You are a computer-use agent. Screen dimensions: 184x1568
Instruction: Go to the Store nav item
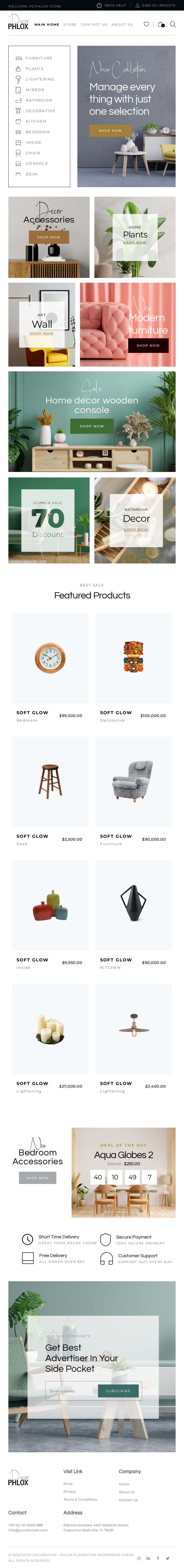pyautogui.click(x=70, y=25)
